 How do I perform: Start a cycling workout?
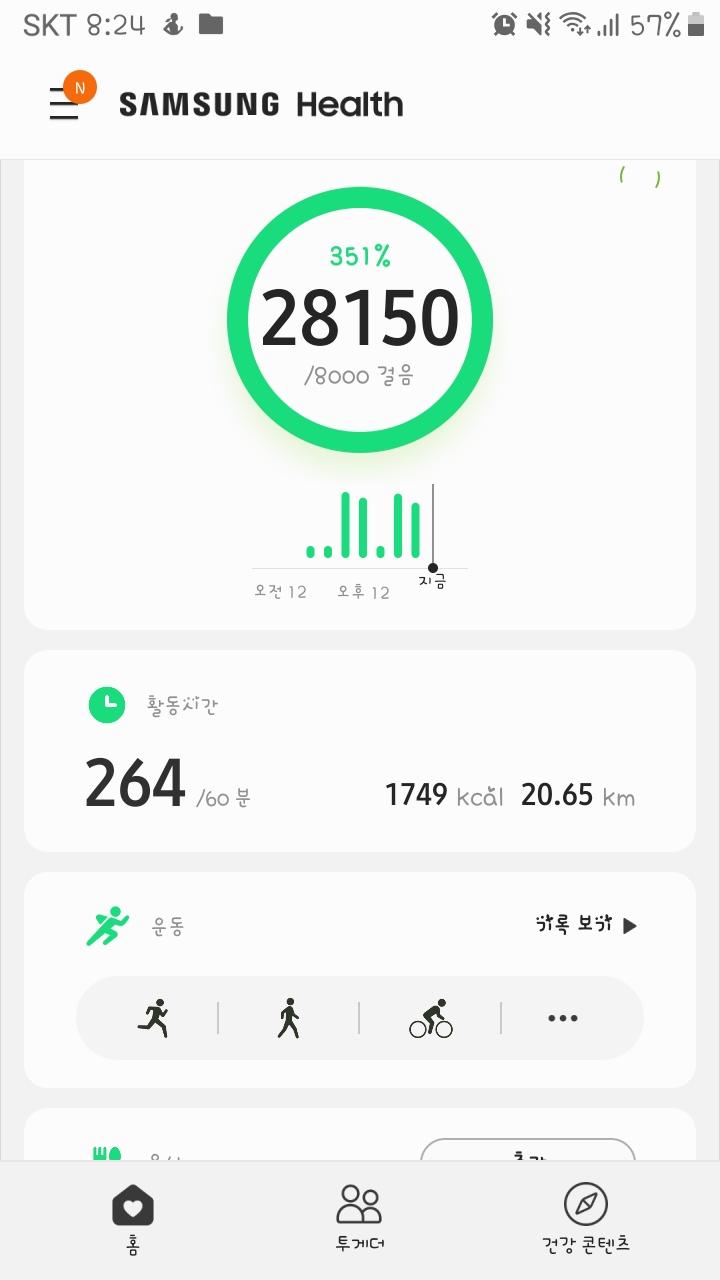(x=431, y=1018)
